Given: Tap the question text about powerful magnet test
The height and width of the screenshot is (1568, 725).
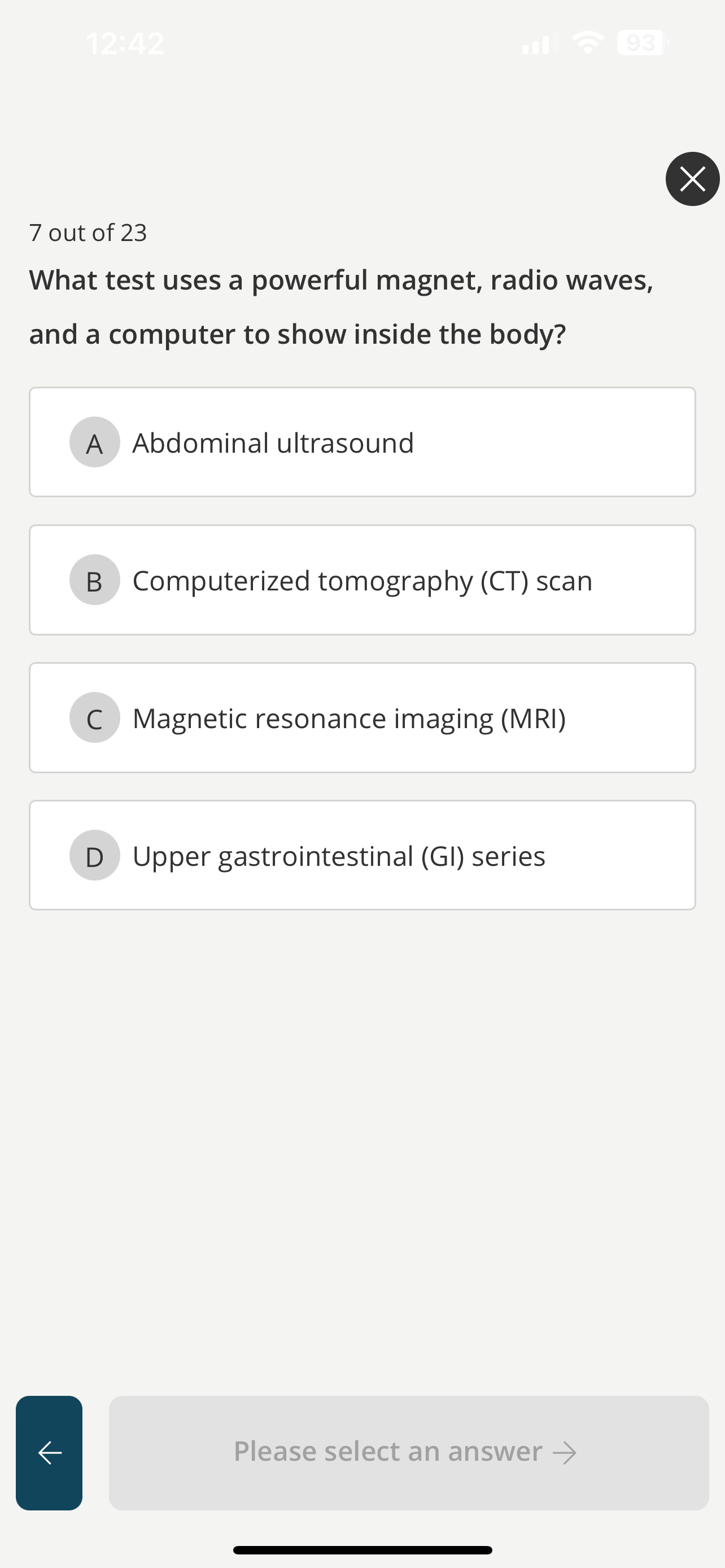Looking at the screenshot, I should 341,306.
